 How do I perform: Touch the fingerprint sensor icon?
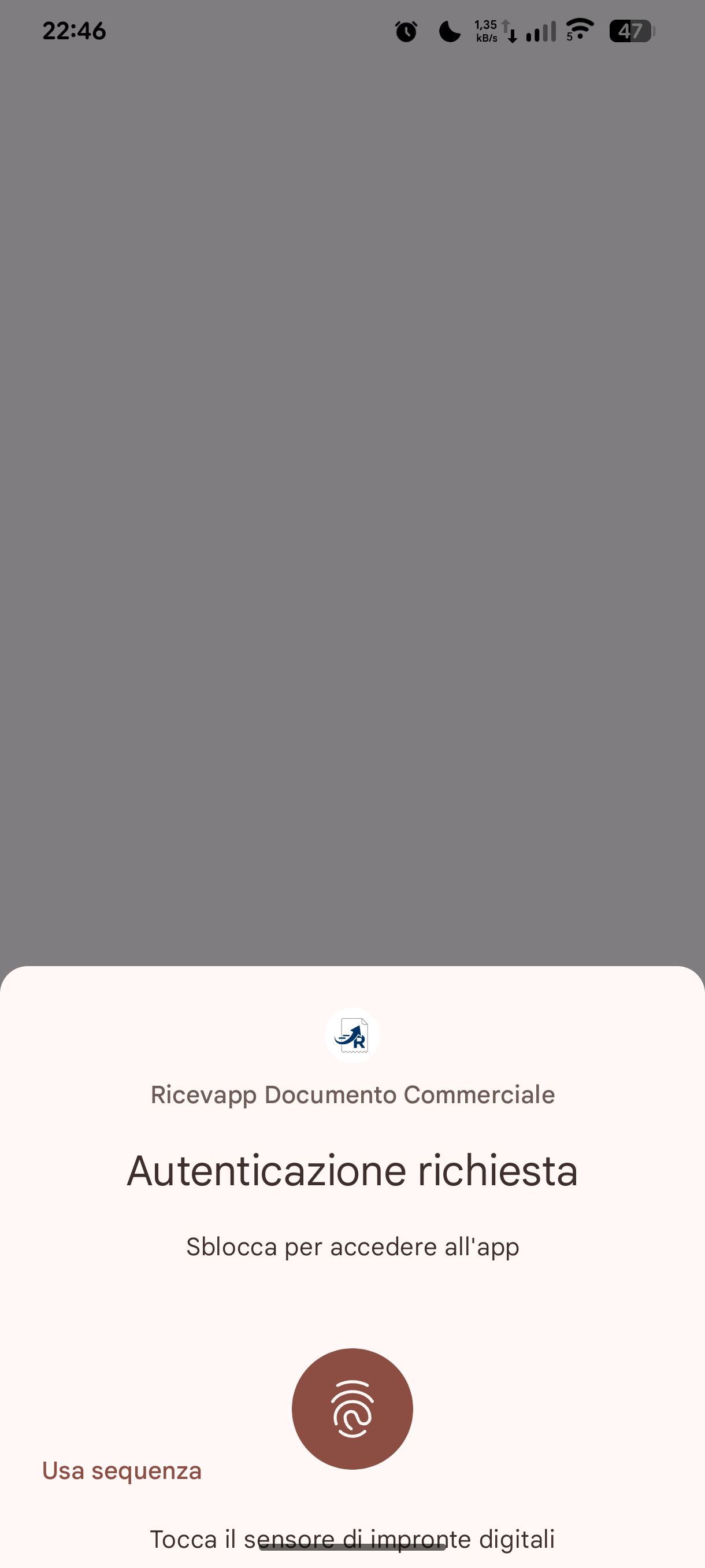[352, 1408]
